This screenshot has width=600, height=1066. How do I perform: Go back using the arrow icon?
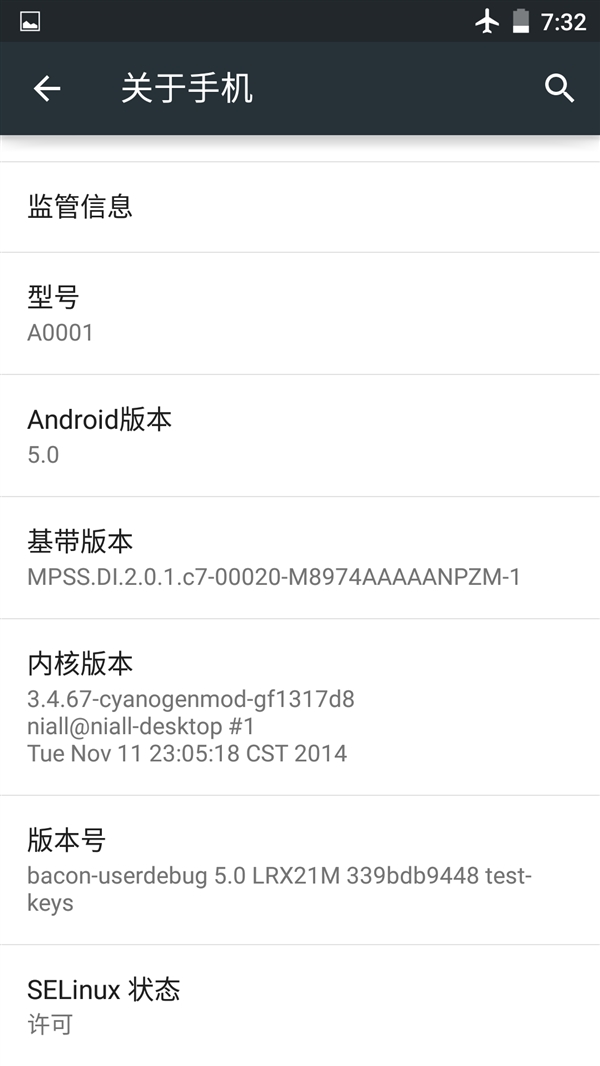[47, 88]
